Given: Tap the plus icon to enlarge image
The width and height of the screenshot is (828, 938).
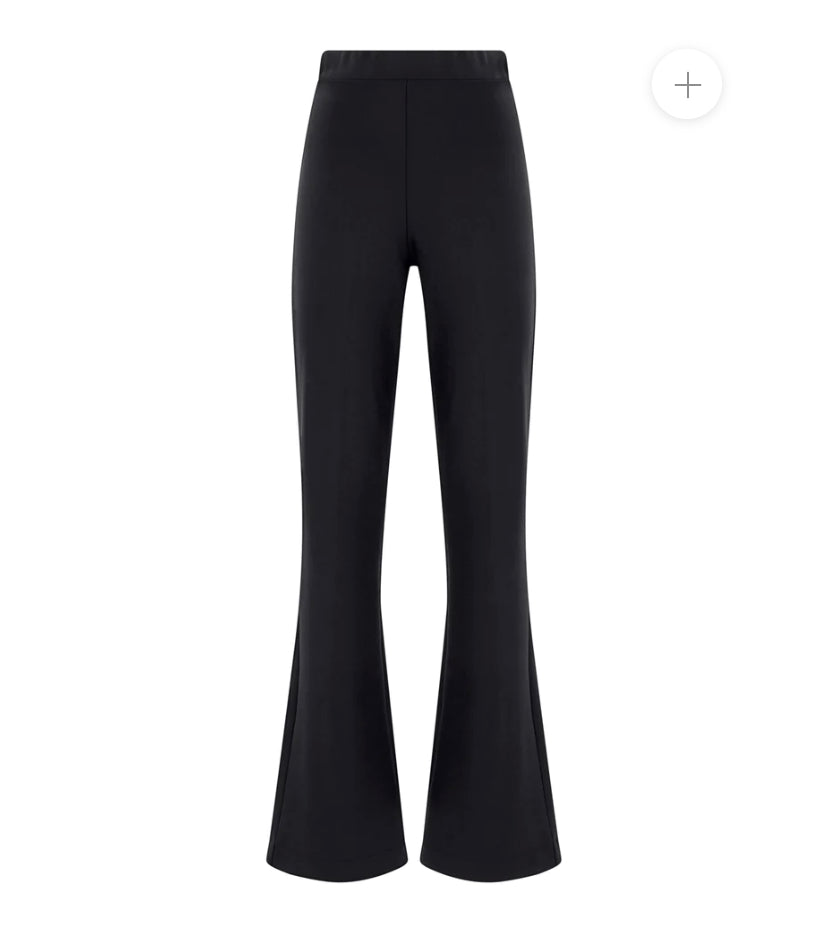Looking at the screenshot, I should pos(687,85).
